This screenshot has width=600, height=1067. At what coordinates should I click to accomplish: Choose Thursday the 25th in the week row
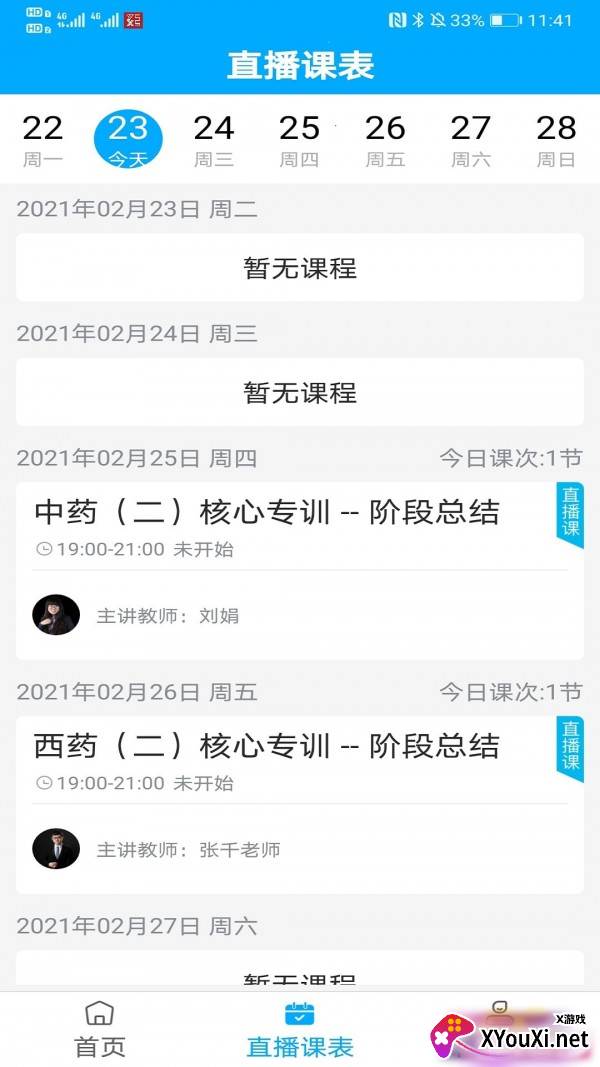point(300,139)
